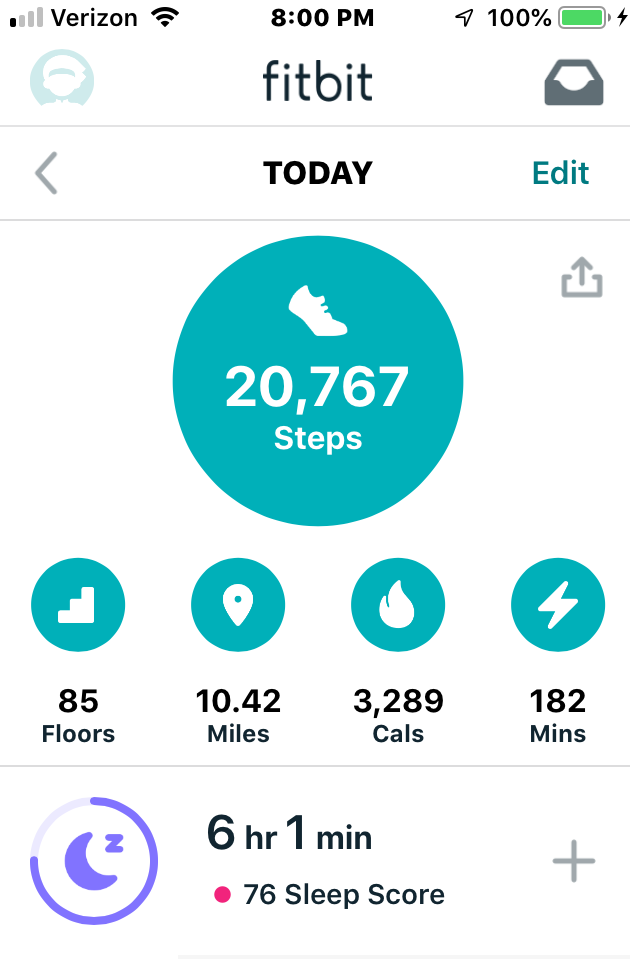Image resolution: width=630 pixels, height=967 pixels.
Task: Tap Edit to customize the dashboard
Action: [560, 173]
